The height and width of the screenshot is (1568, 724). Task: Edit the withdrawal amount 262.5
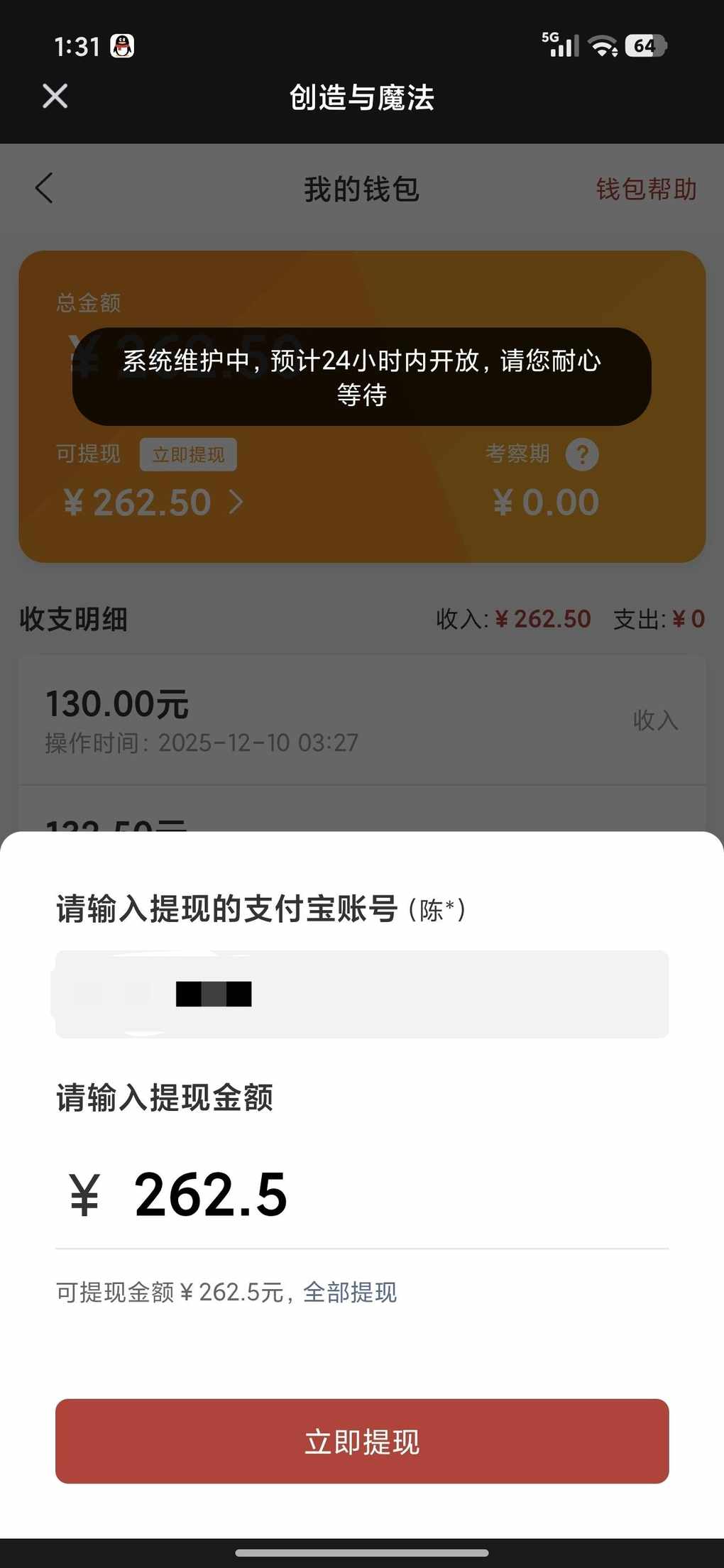pyautogui.click(x=212, y=1195)
